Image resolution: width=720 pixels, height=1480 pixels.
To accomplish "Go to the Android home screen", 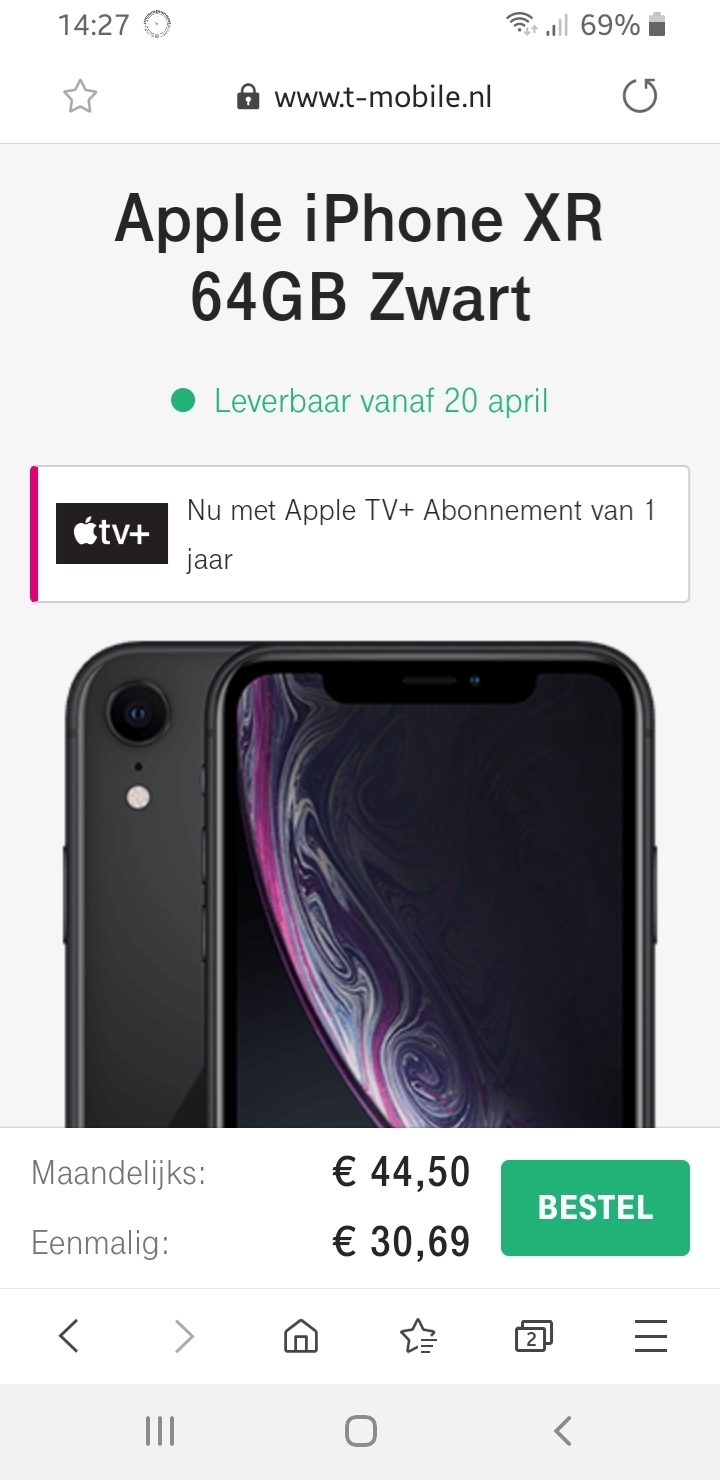I will [x=360, y=1431].
